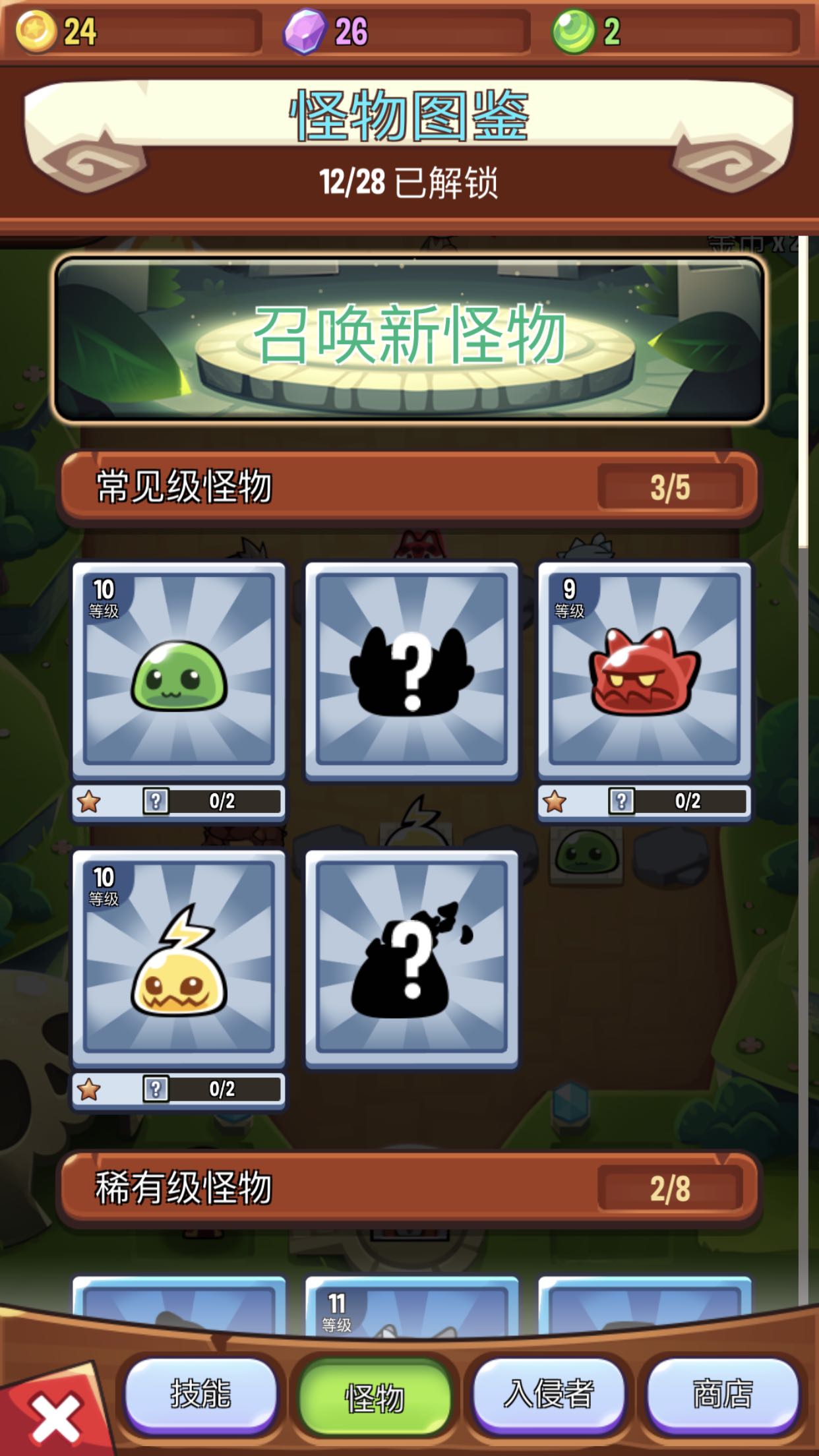Image resolution: width=819 pixels, height=1456 pixels.
Task: Open the red spiky monster card
Action: point(644,670)
